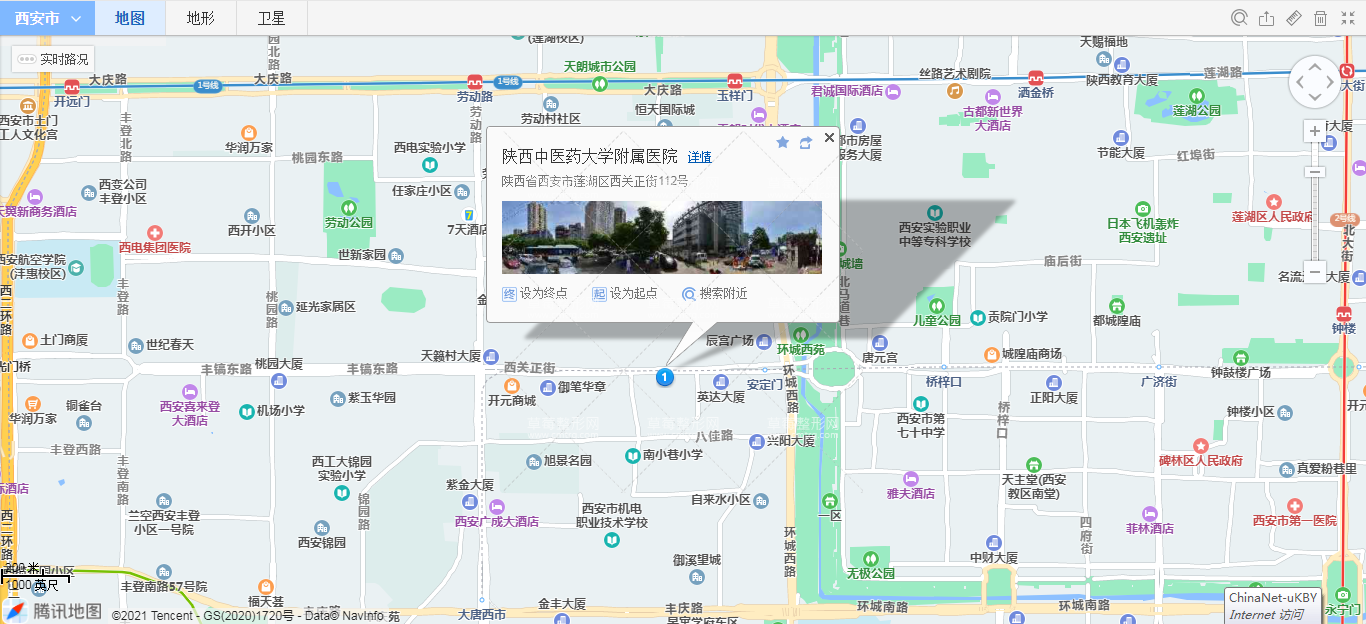Toggle 实时路况 live traffic layer
The height and width of the screenshot is (624, 1366).
(x=54, y=60)
